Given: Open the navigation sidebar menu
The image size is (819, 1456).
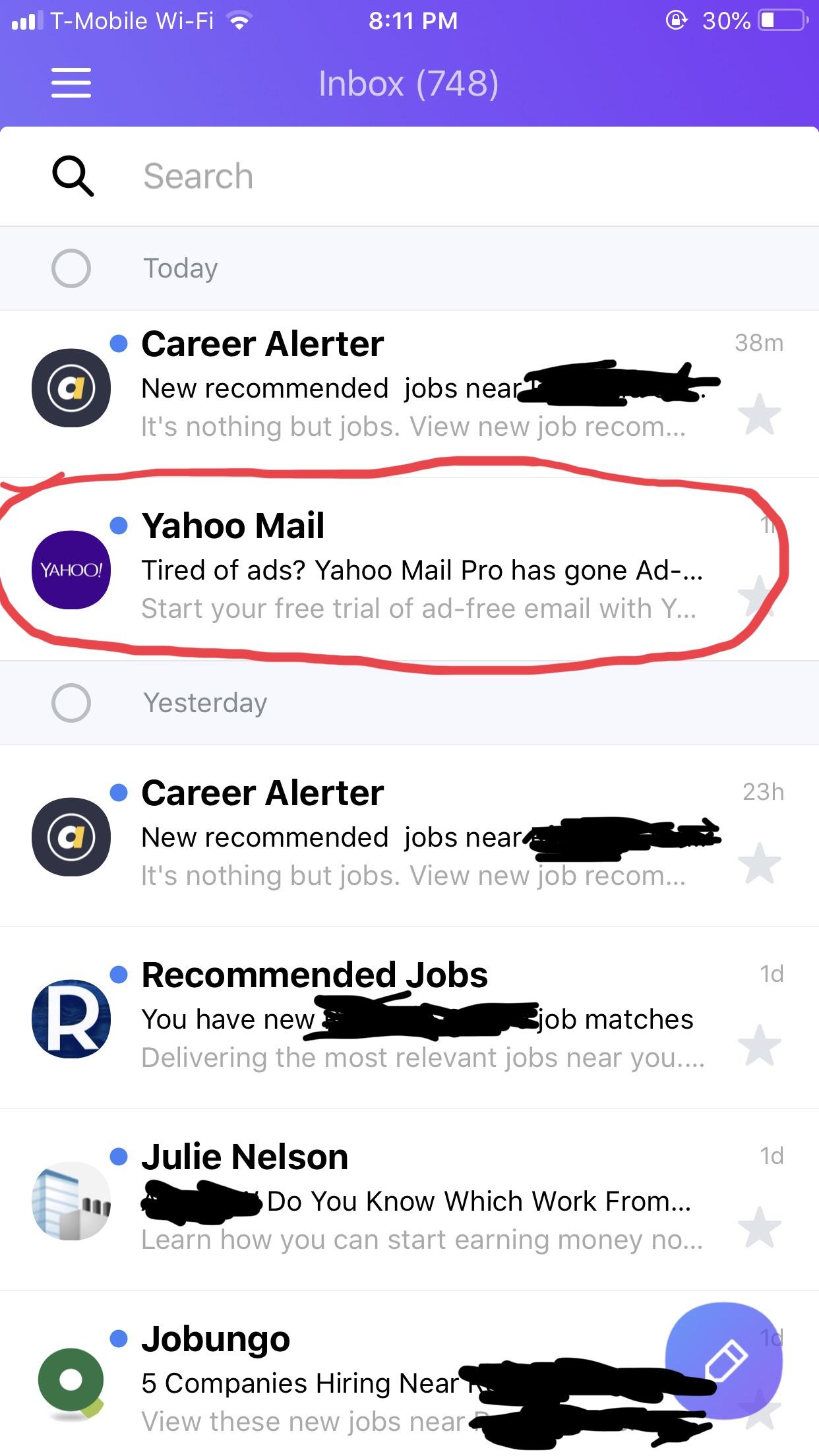Looking at the screenshot, I should [x=71, y=83].
